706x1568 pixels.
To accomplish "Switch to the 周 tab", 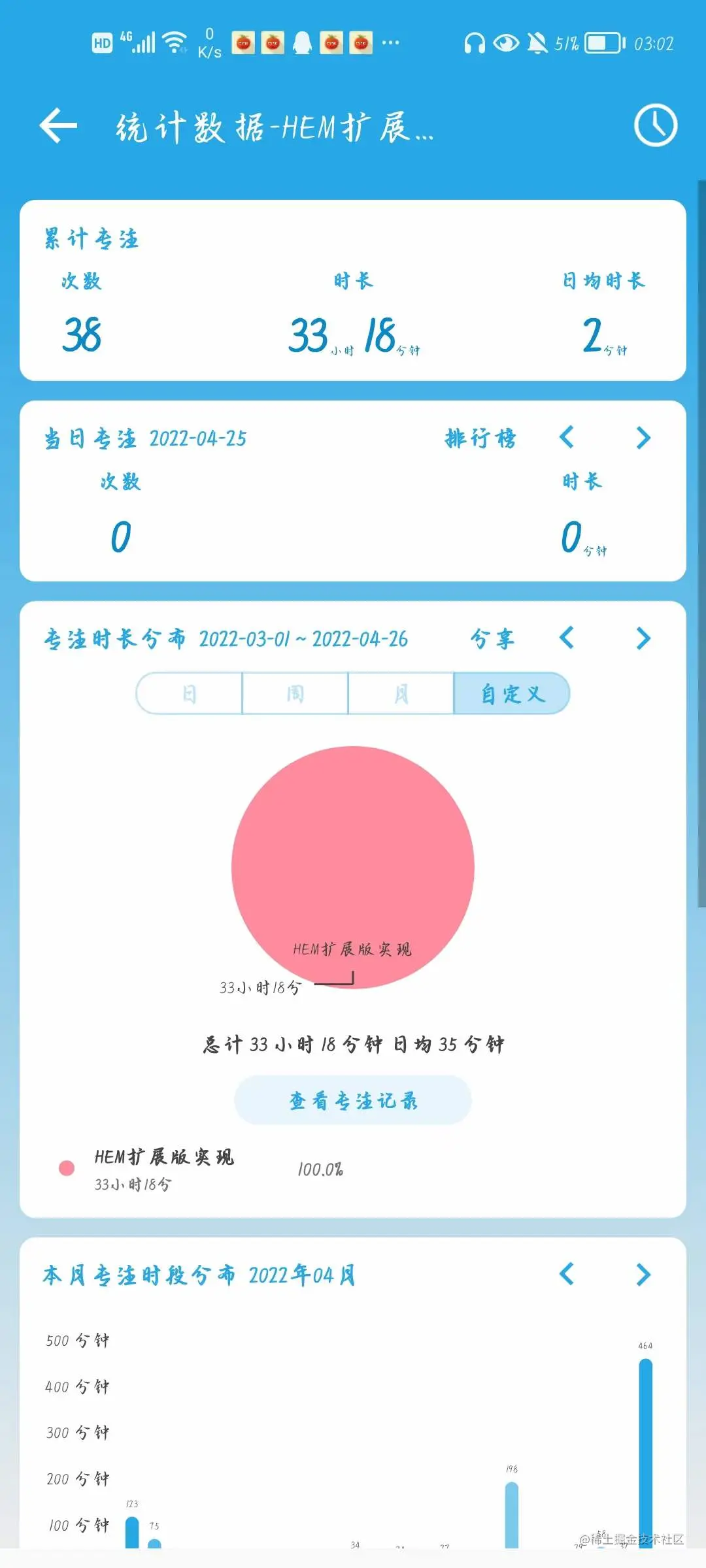I will coord(295,693).
